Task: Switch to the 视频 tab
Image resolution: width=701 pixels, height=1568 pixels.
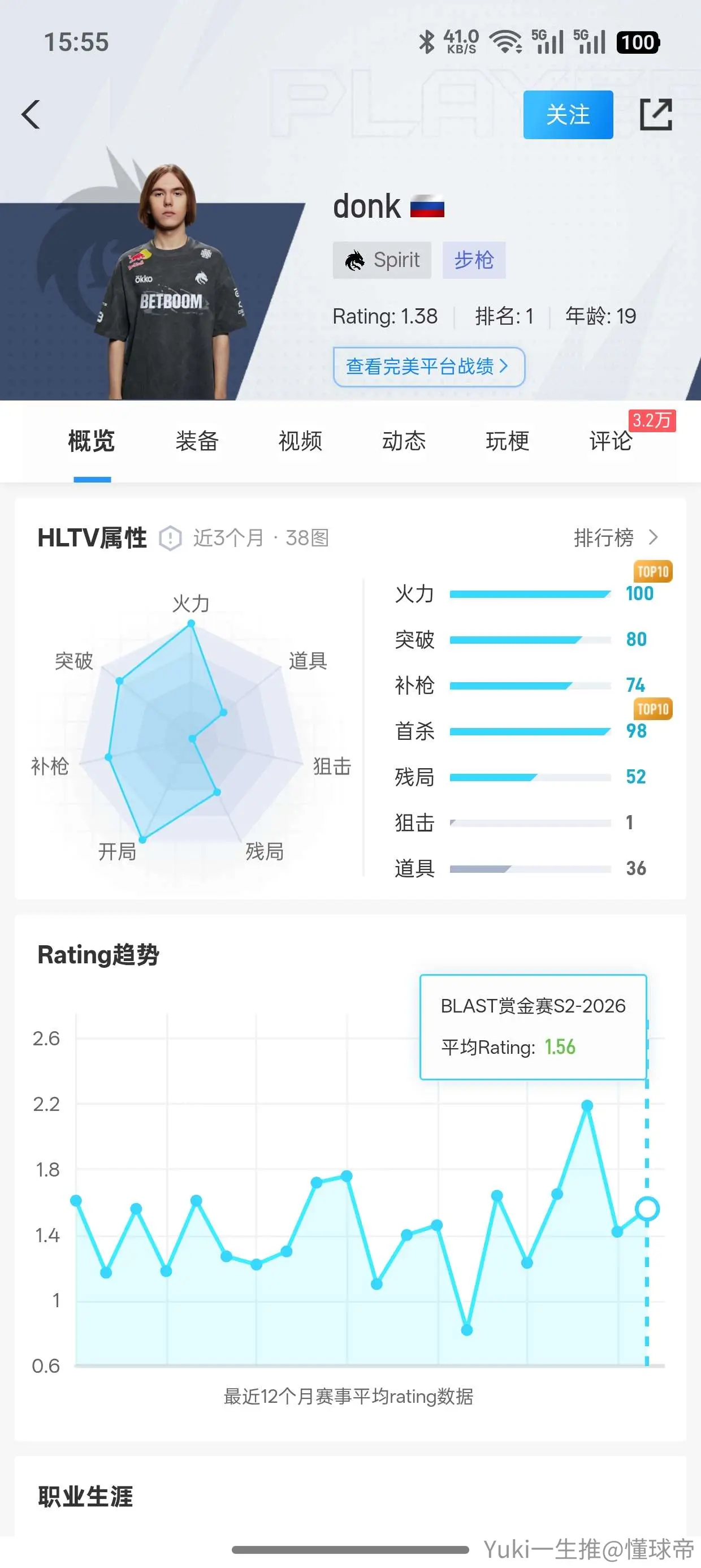Action: point(300,441)
